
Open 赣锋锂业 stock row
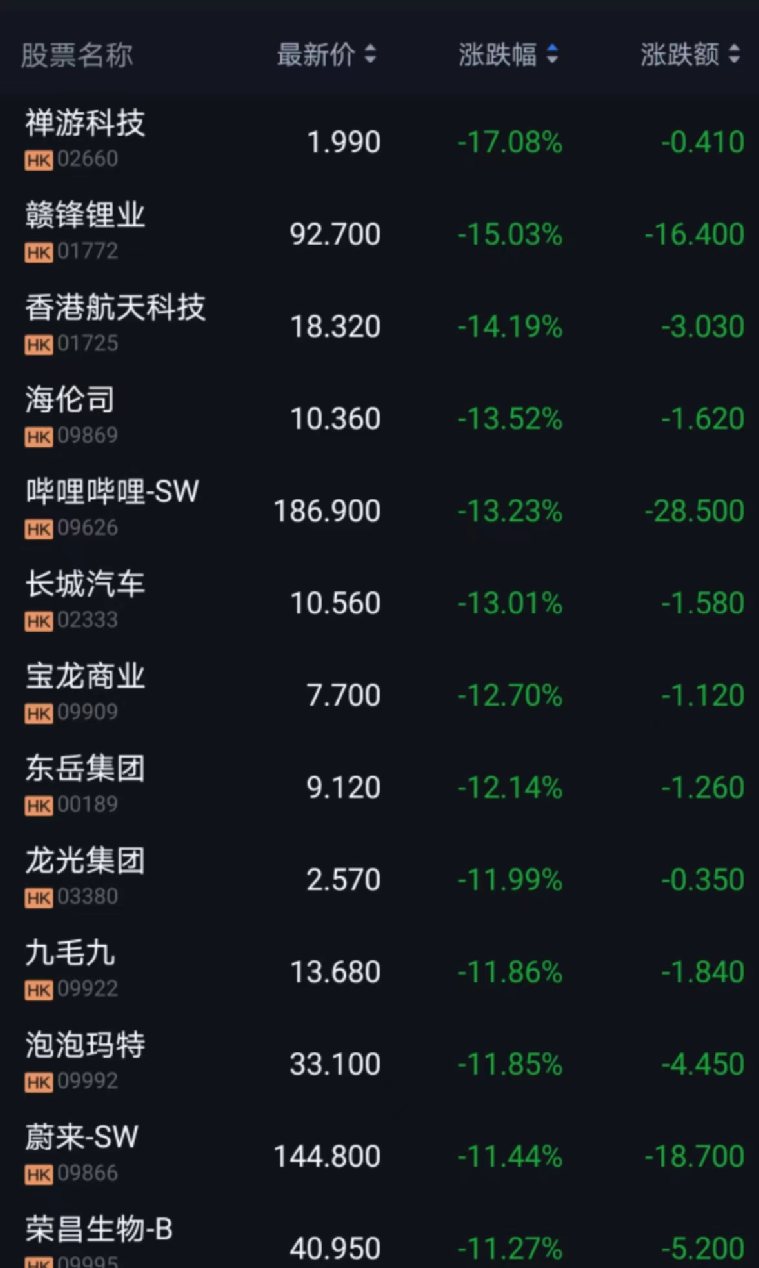[x=379, y=233]
